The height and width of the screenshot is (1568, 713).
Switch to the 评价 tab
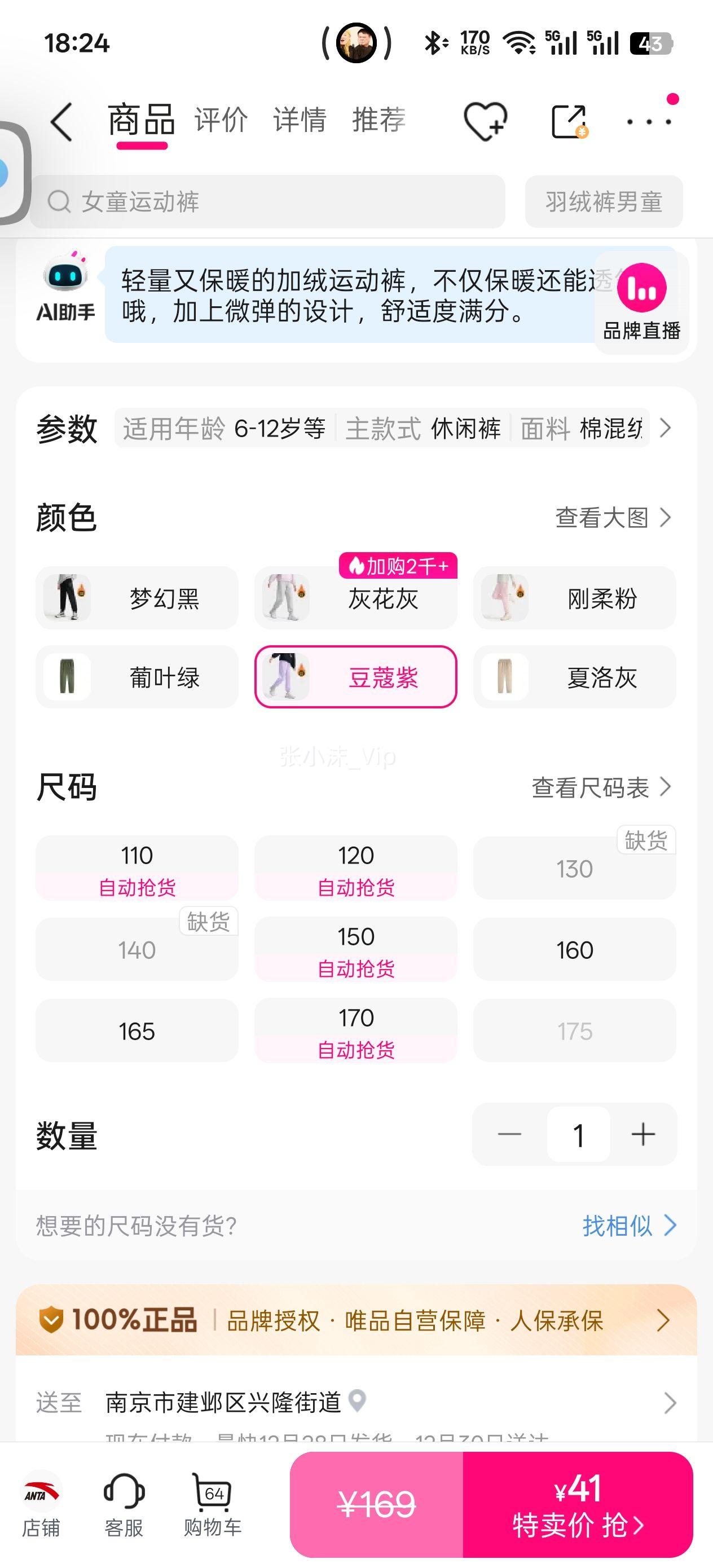coord(221,120)
